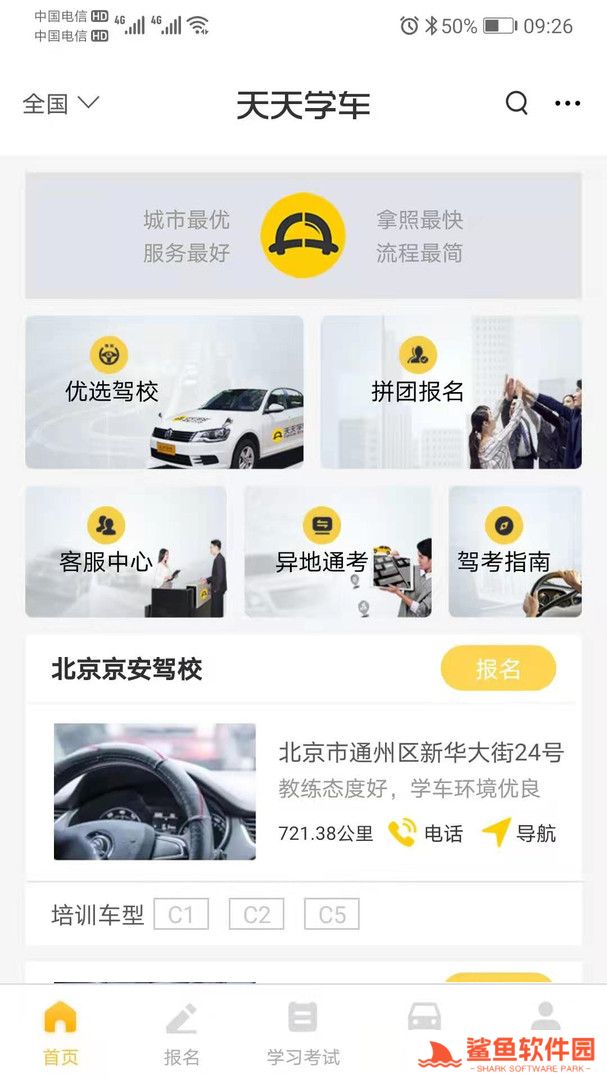Viewport: 607px width, 1080px height.
Task: Open the top promotional banner
Action: tap(303, 235)
